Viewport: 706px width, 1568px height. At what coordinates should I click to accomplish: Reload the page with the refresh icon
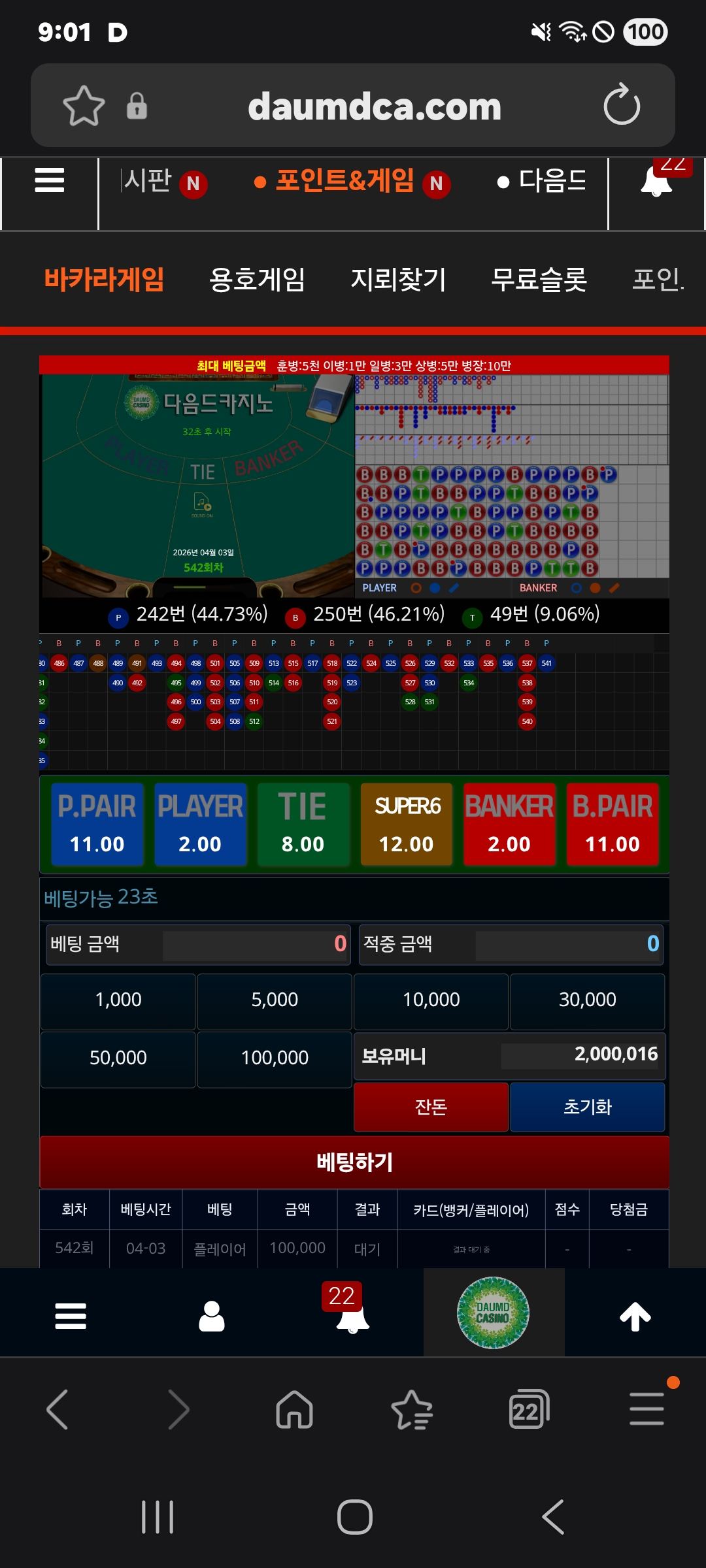(622, 105)
